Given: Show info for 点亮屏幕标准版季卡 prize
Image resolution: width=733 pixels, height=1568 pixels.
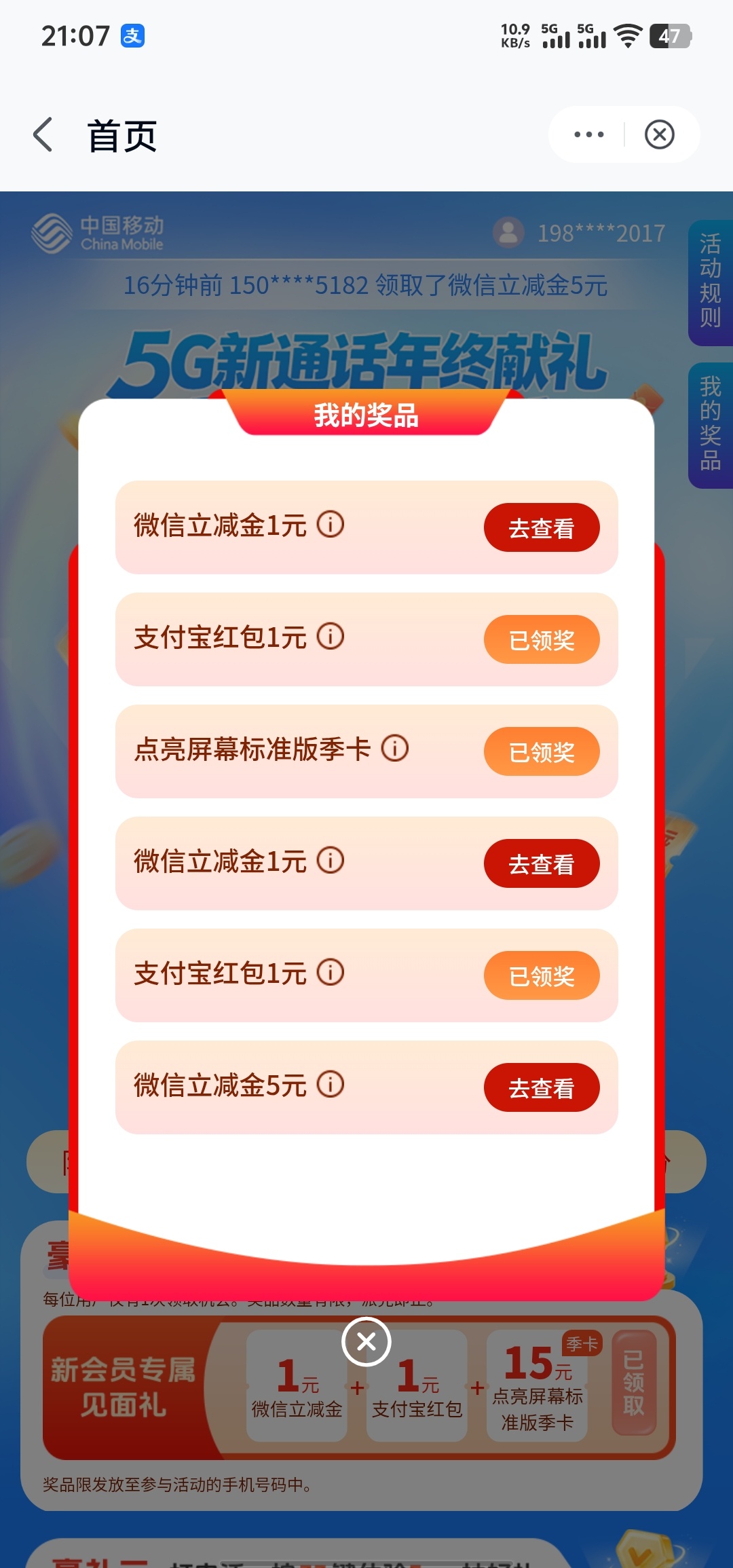Looking at the screenshot, I should (395, 749).
